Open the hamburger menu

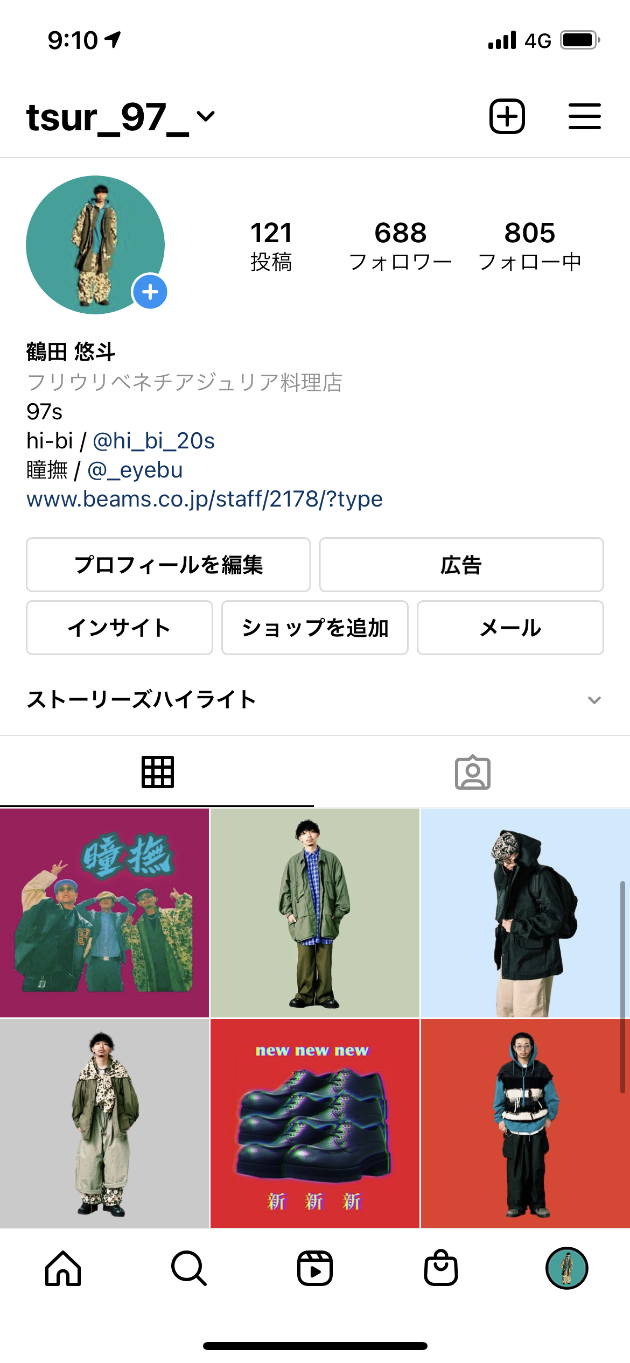[585, 117]
